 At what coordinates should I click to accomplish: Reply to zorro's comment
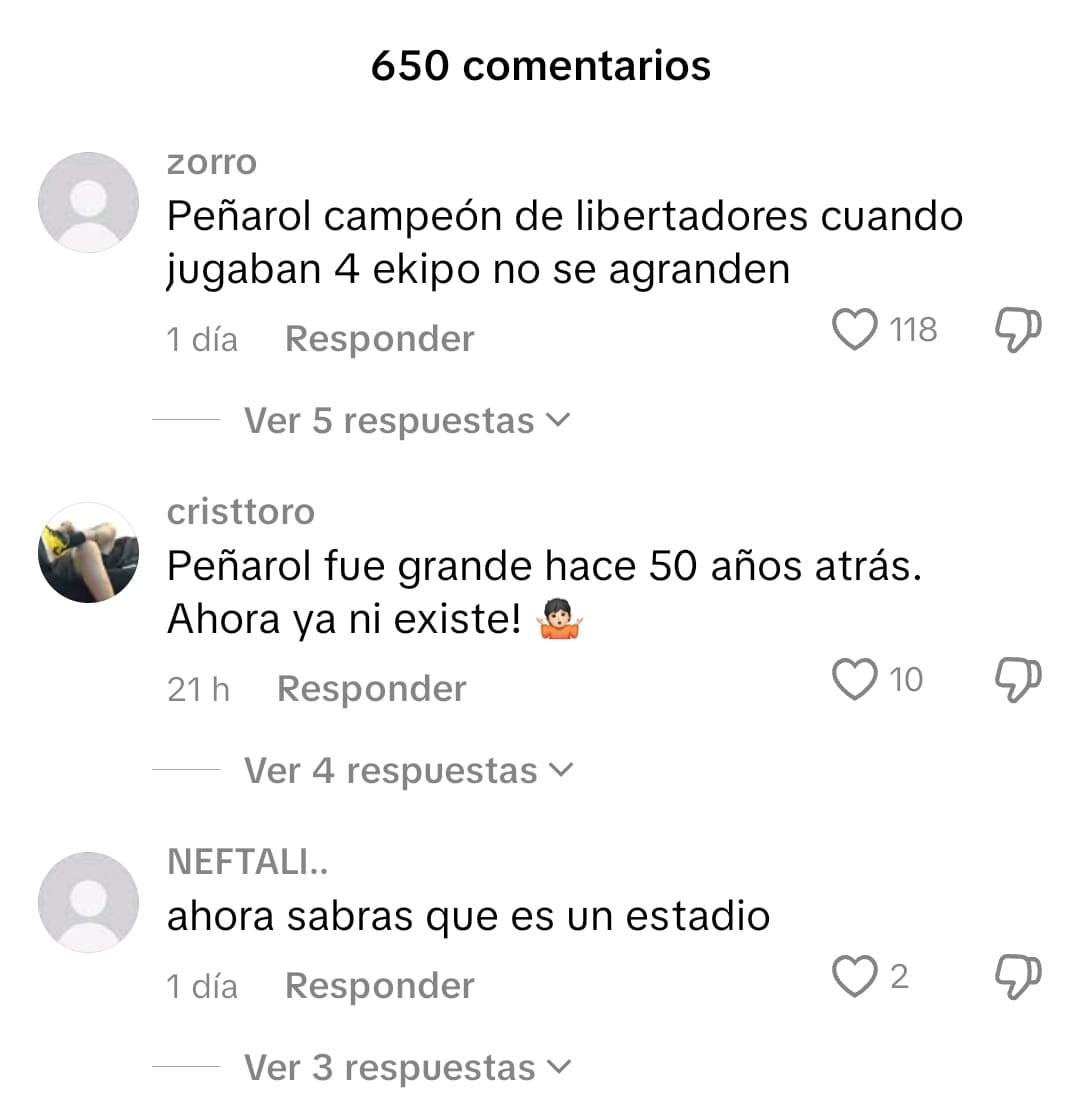tap(379, 339)
